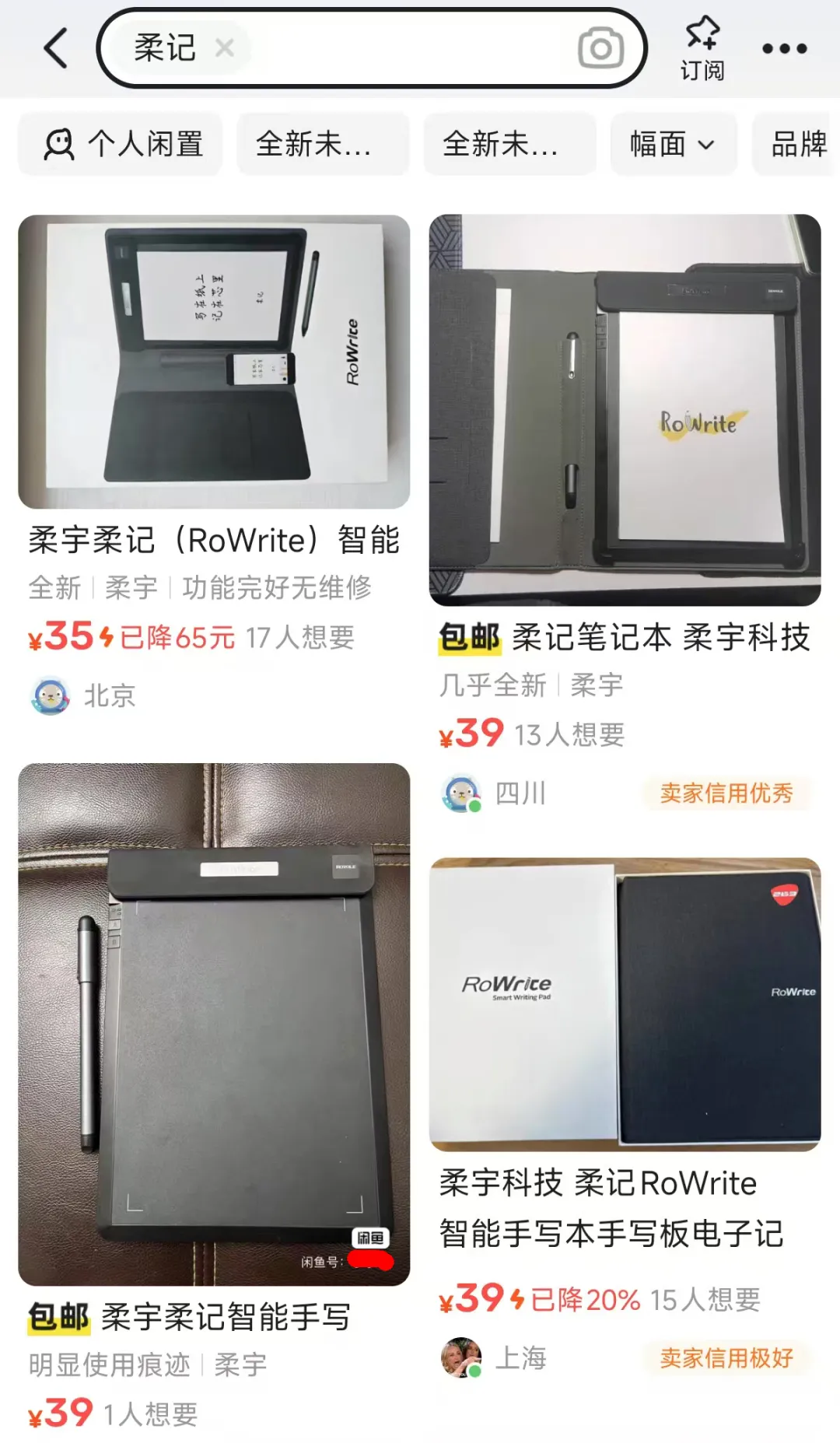View 柔宇科技 柔记RoWrite listing from 上海
Viewport: 840px width, 1443px height.
(625, 1003)
